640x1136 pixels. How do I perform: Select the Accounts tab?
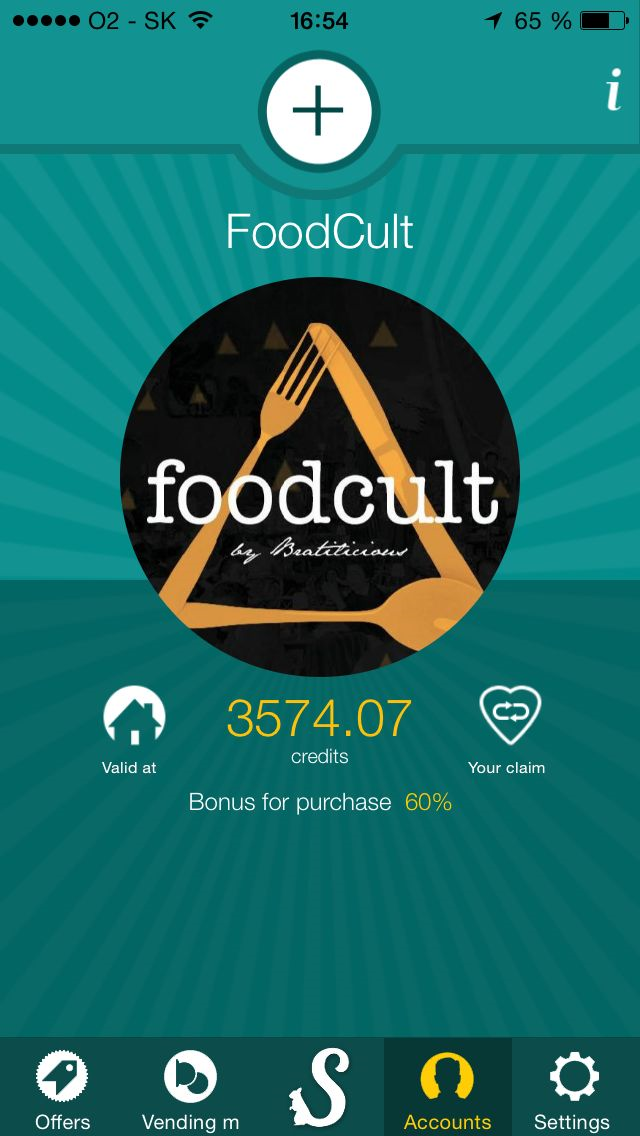tap(447, 1088)
